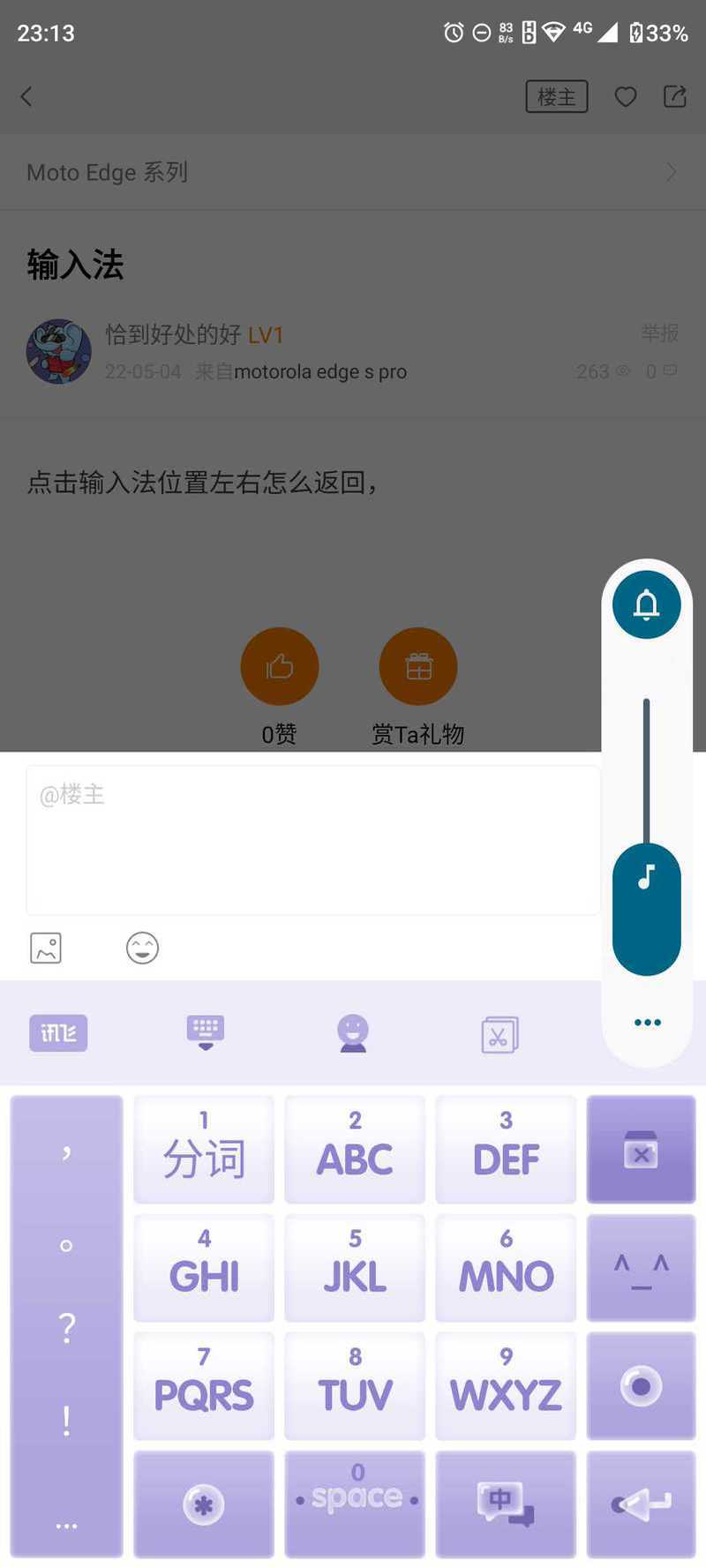Filter posts by 楼主 only
The width and height of the screenshot is (706, 1568).
coord(556,97)
